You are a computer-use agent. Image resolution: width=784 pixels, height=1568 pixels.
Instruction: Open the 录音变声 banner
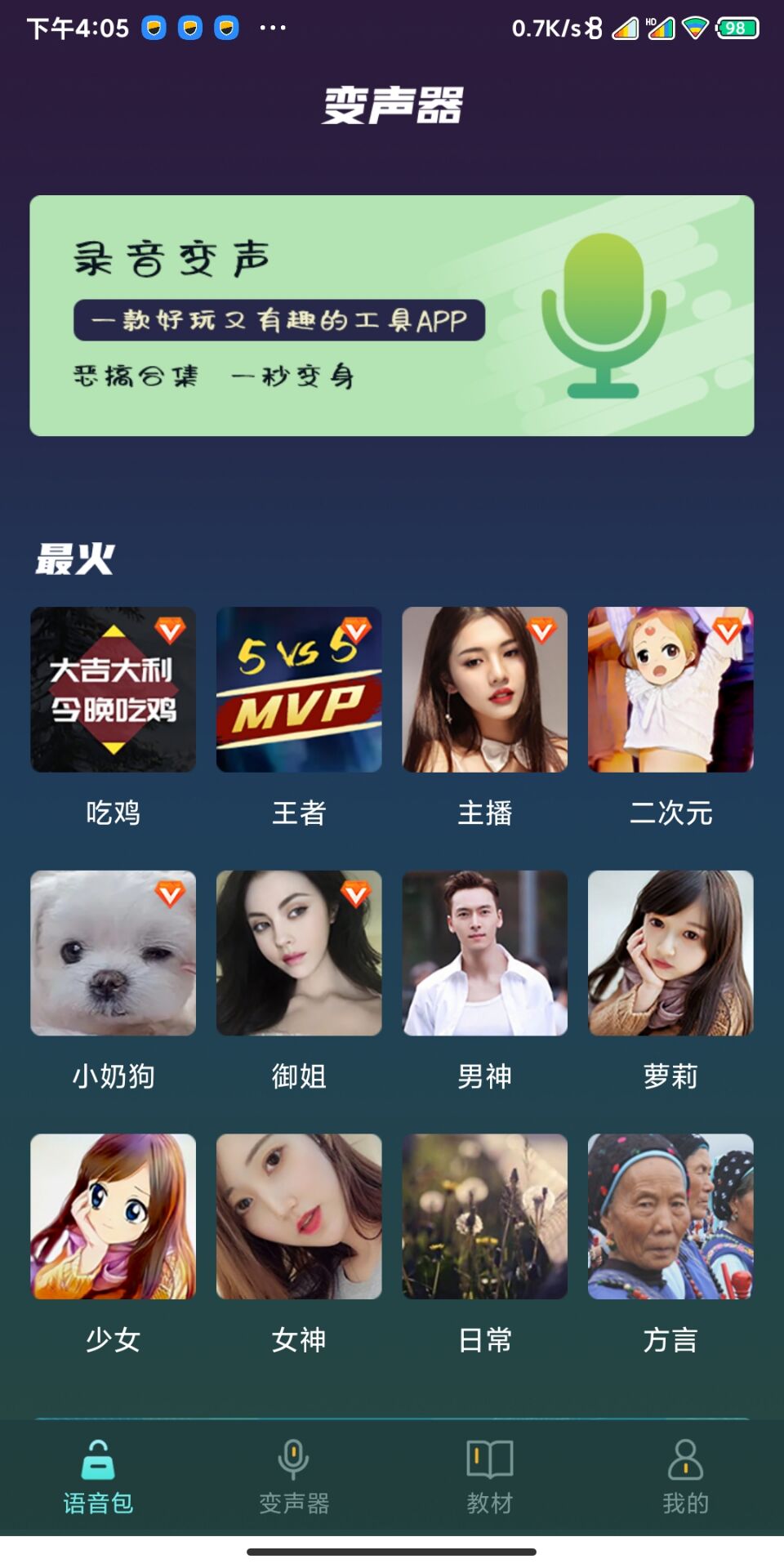pyautogui.click(x=392, y=315)
